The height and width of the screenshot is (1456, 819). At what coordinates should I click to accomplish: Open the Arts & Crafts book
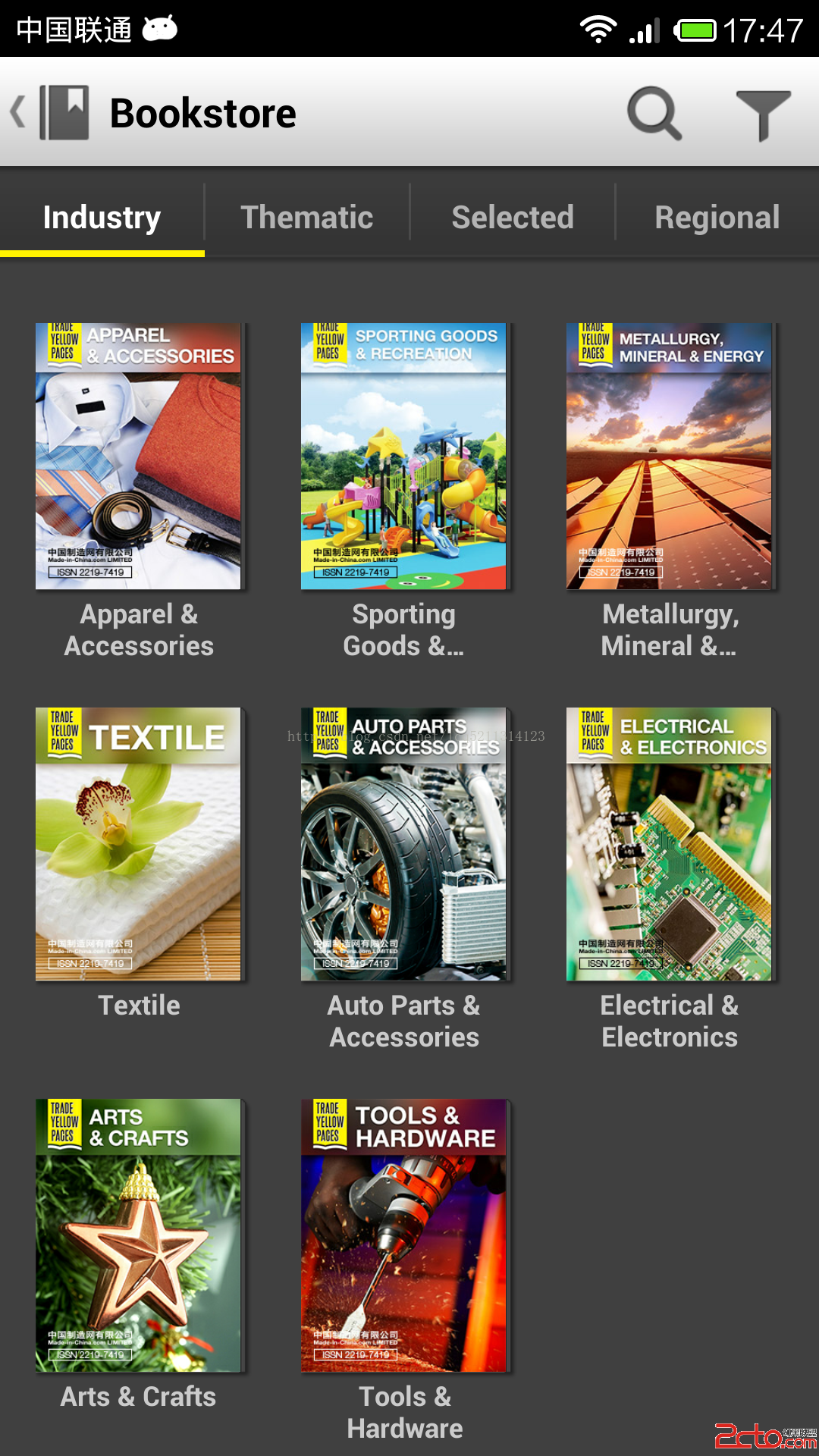click(x=138, y=1235)
